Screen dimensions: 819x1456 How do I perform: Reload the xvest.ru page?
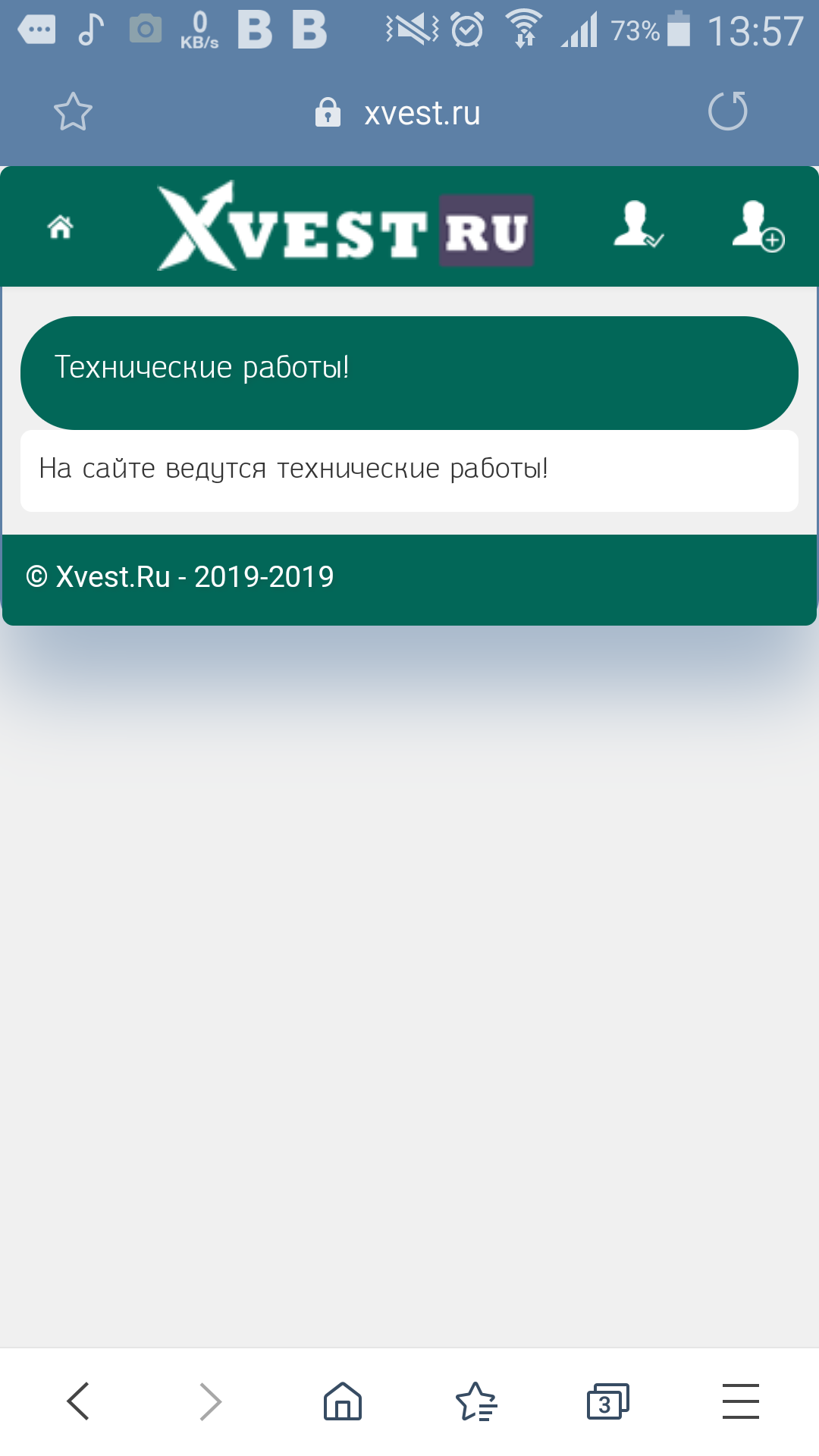(727, 111)
